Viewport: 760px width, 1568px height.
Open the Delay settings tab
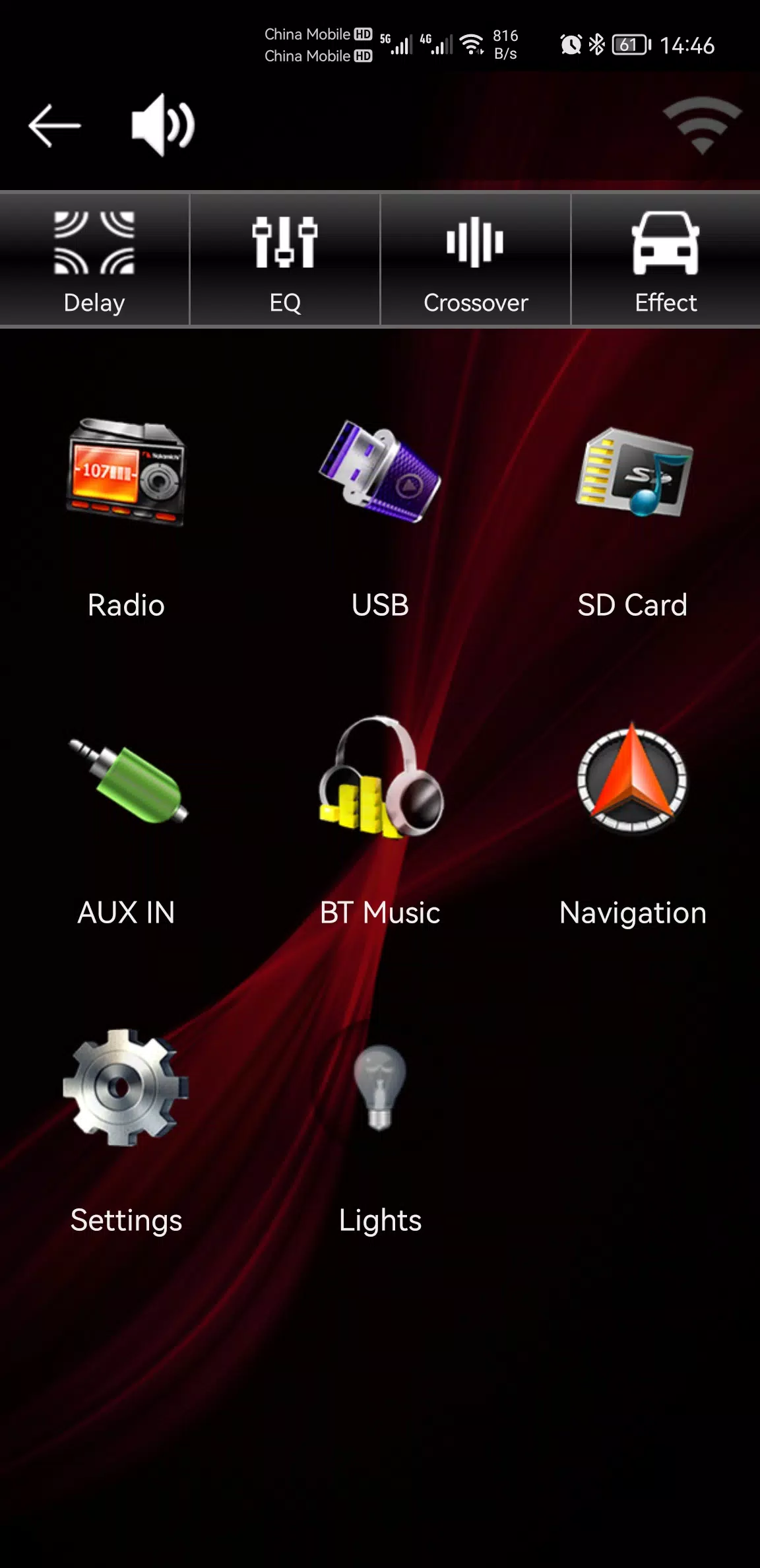[x=94, y=260]
